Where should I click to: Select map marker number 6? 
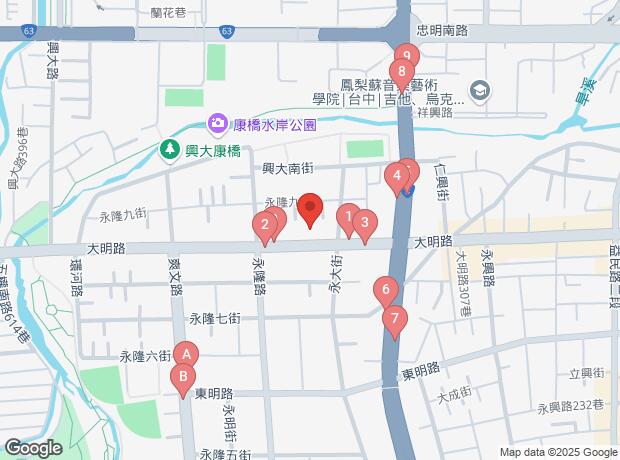385,291
